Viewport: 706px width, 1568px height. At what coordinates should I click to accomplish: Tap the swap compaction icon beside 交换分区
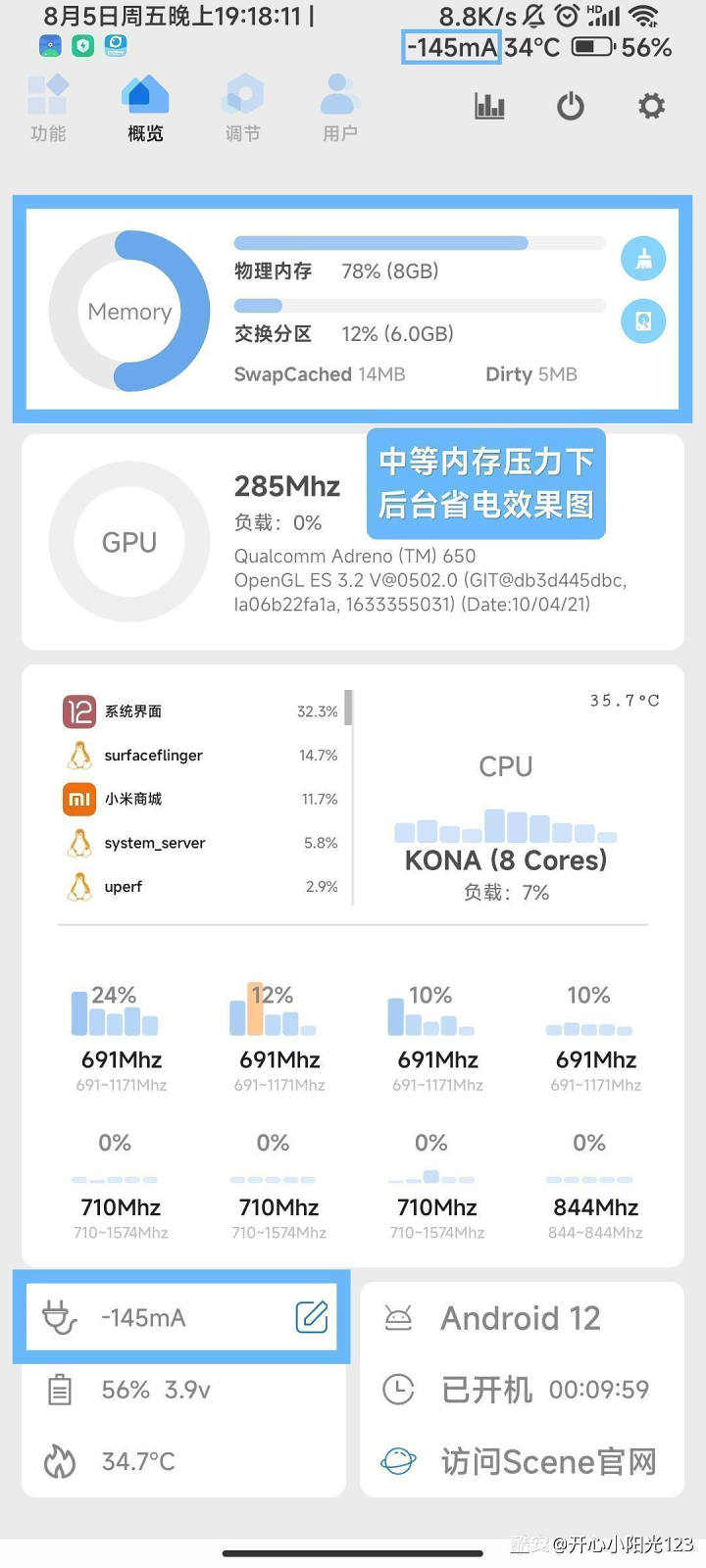[643, 321]
